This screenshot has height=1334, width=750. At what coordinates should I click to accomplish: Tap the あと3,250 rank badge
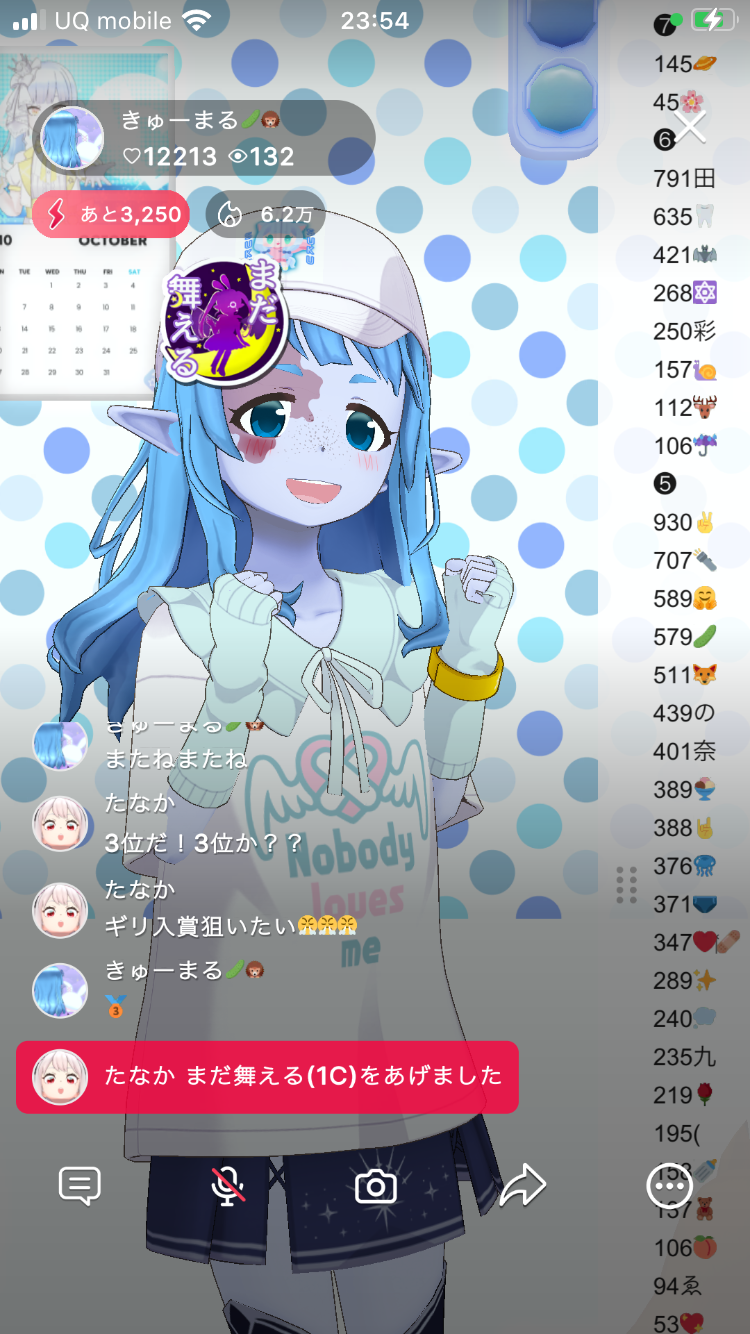pyautogui.click(x=111, y=214)
